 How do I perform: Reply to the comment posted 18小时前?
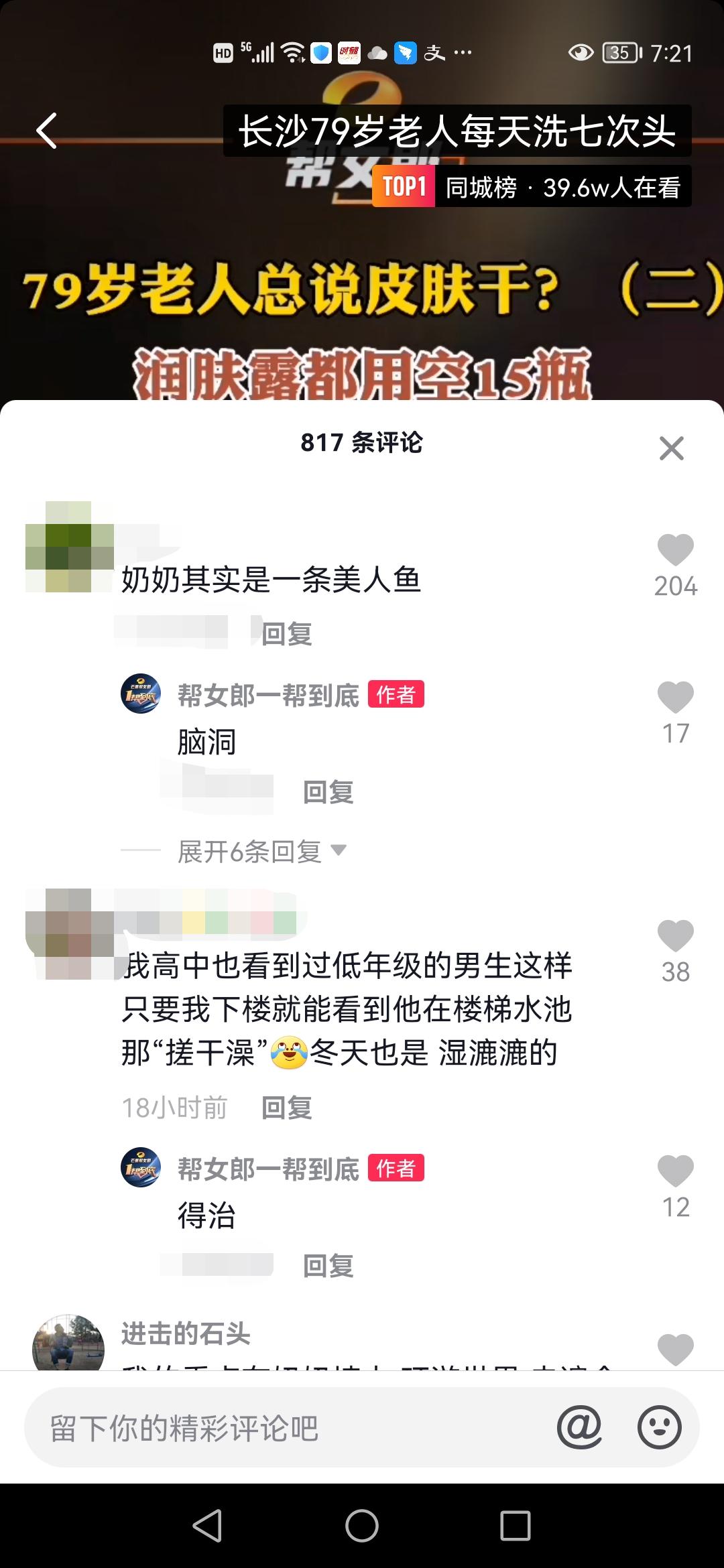[x=286, y=1108]
